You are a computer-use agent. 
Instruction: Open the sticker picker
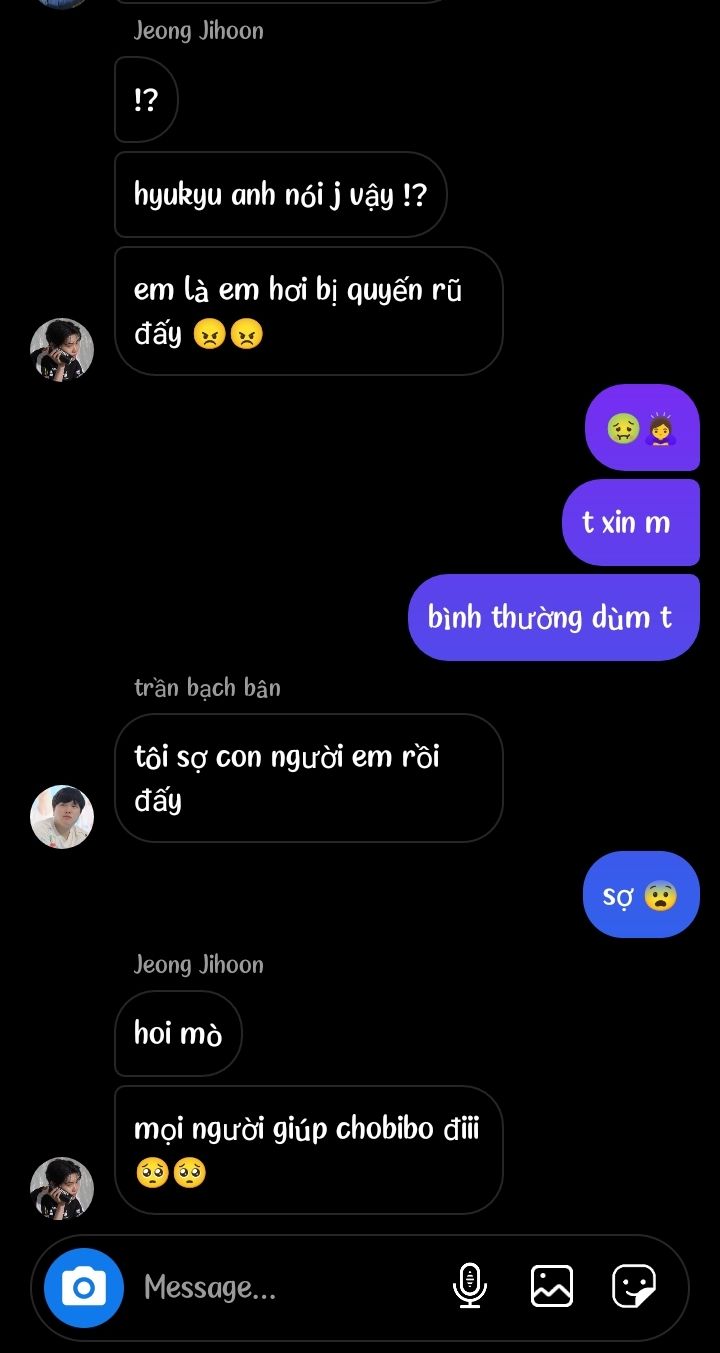634,1286
